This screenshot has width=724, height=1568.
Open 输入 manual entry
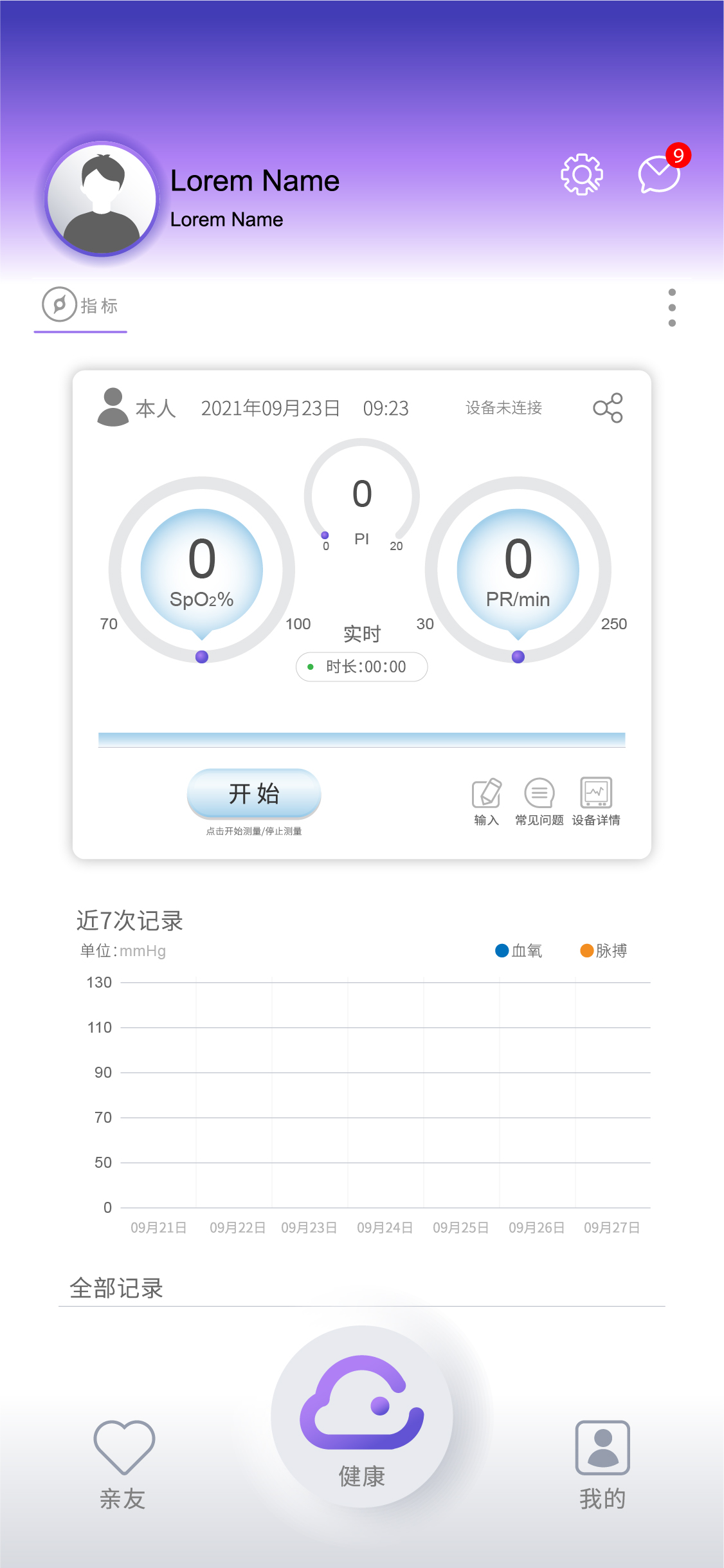(487, 801)
